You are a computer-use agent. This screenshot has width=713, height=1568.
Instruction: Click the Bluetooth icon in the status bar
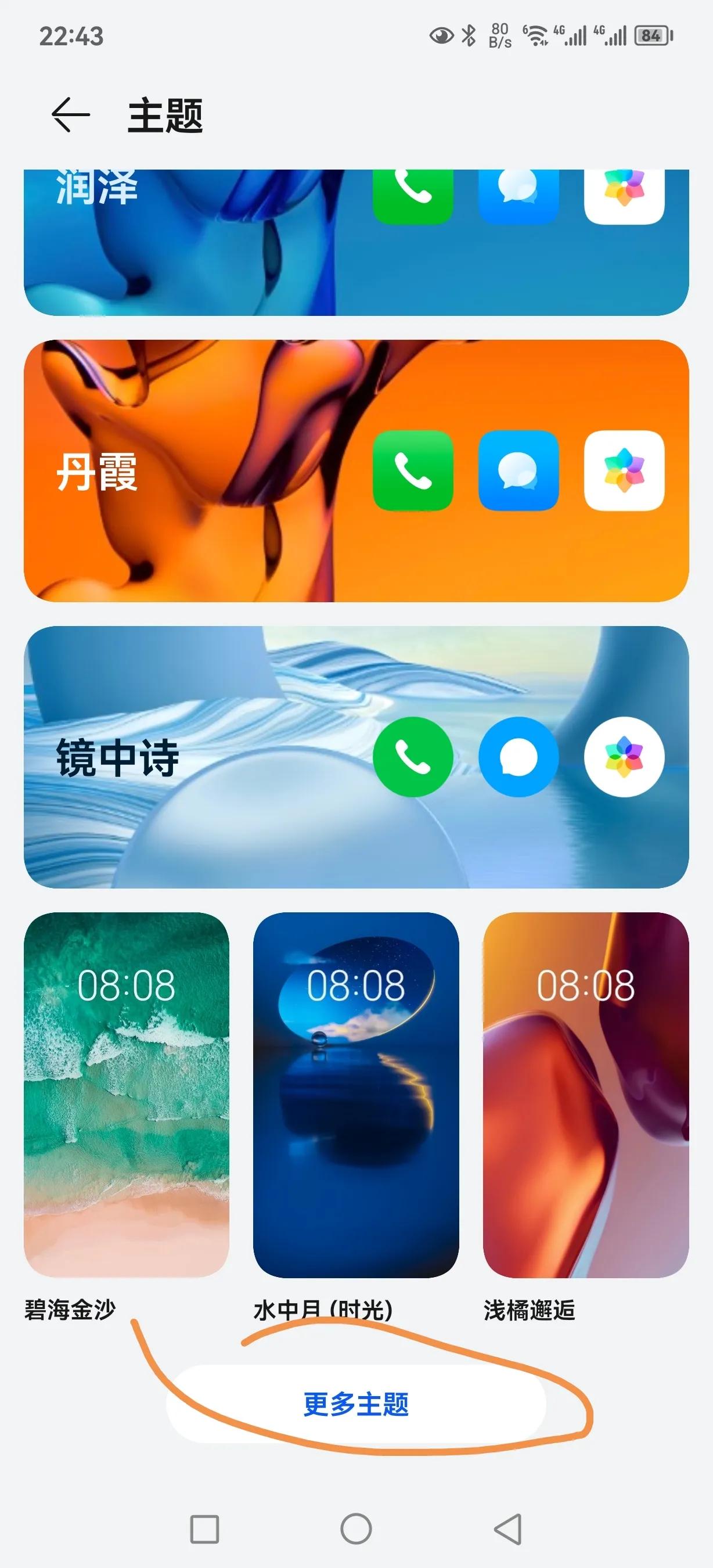tap(470, 35)
